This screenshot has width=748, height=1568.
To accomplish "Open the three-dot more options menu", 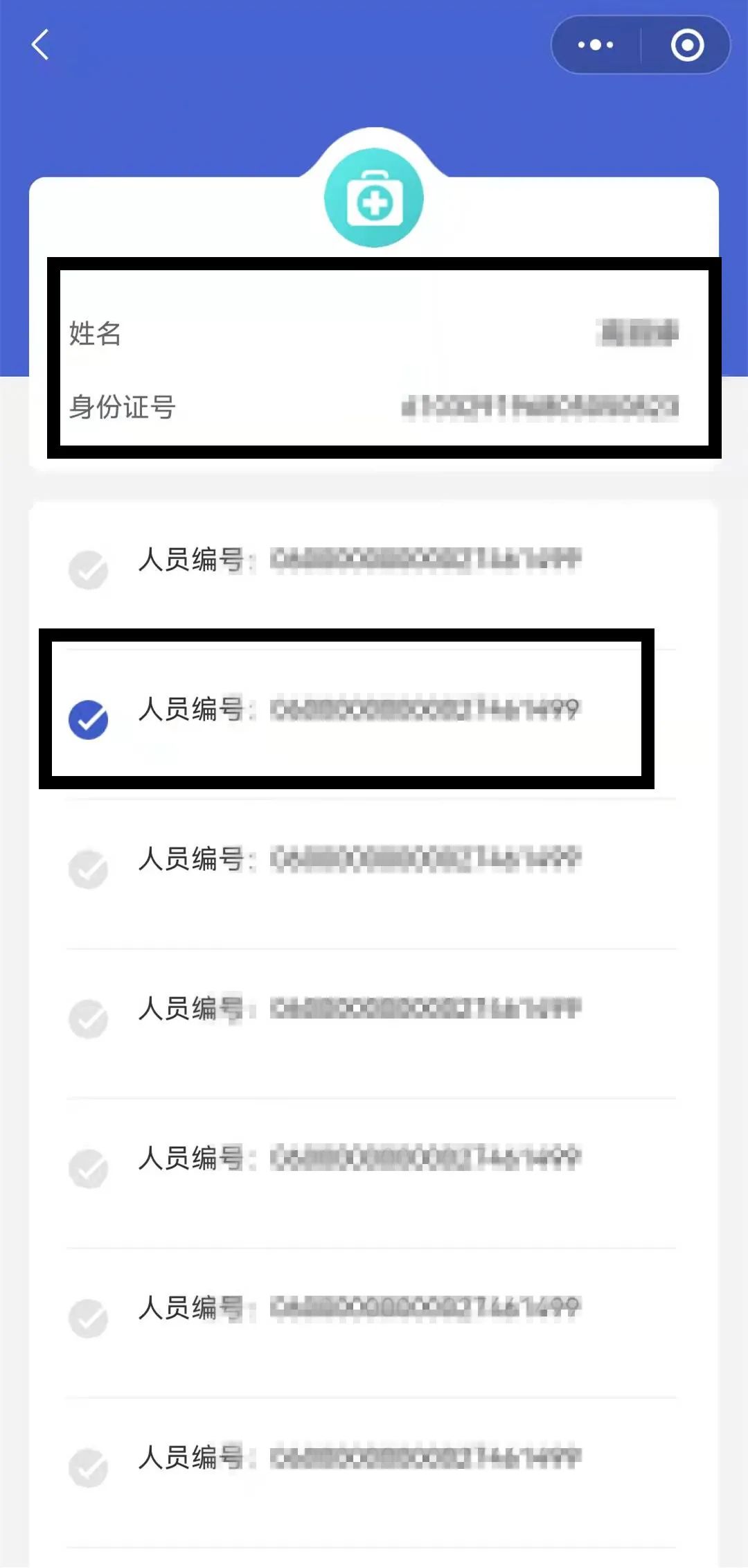I will pos(596,45).
